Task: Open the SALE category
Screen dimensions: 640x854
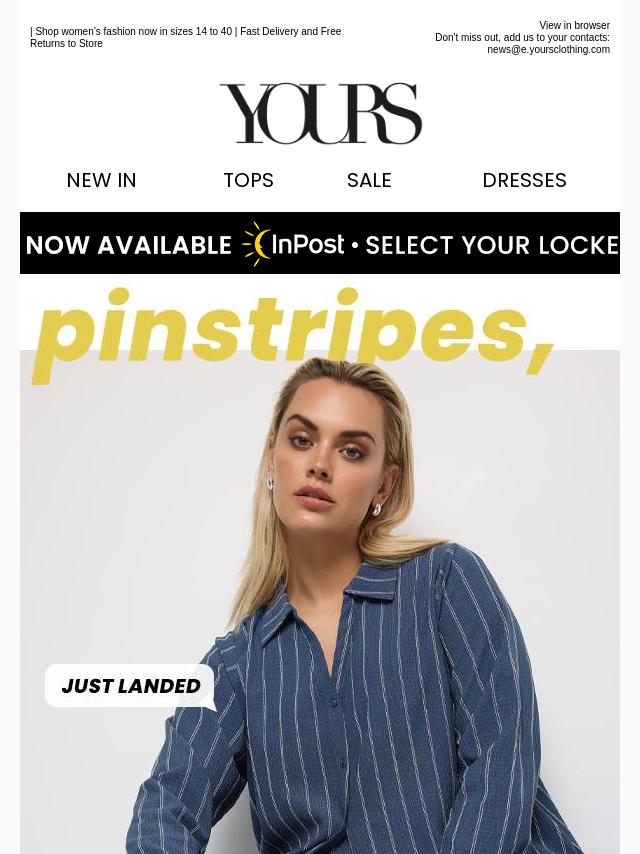Action: click(x=369, y=180)
